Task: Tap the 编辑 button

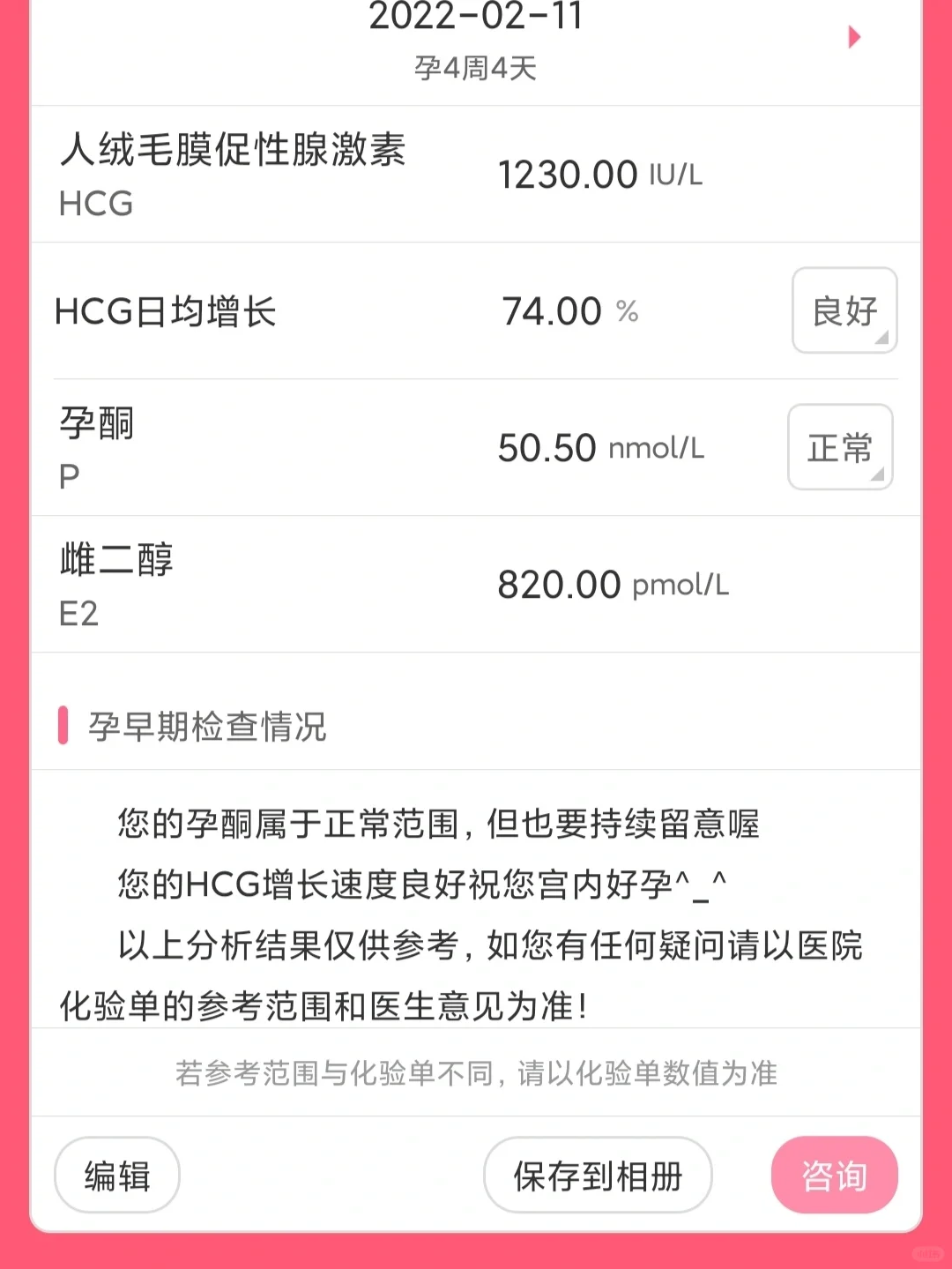Action: [117, 1175]
